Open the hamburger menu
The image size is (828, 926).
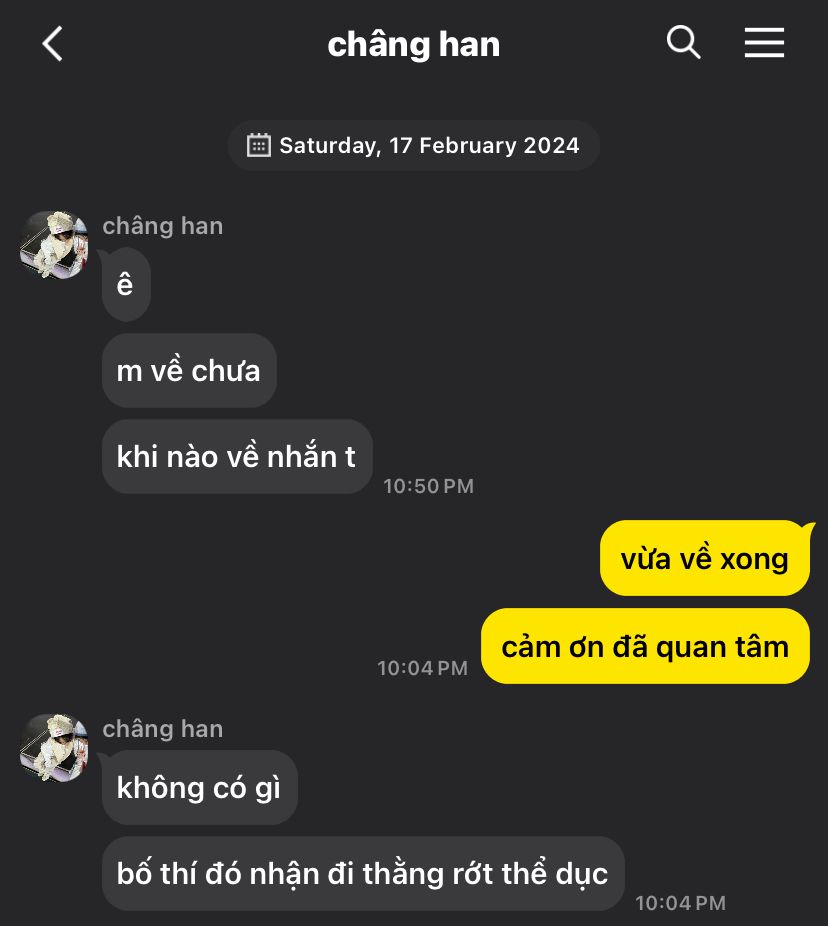764,43
